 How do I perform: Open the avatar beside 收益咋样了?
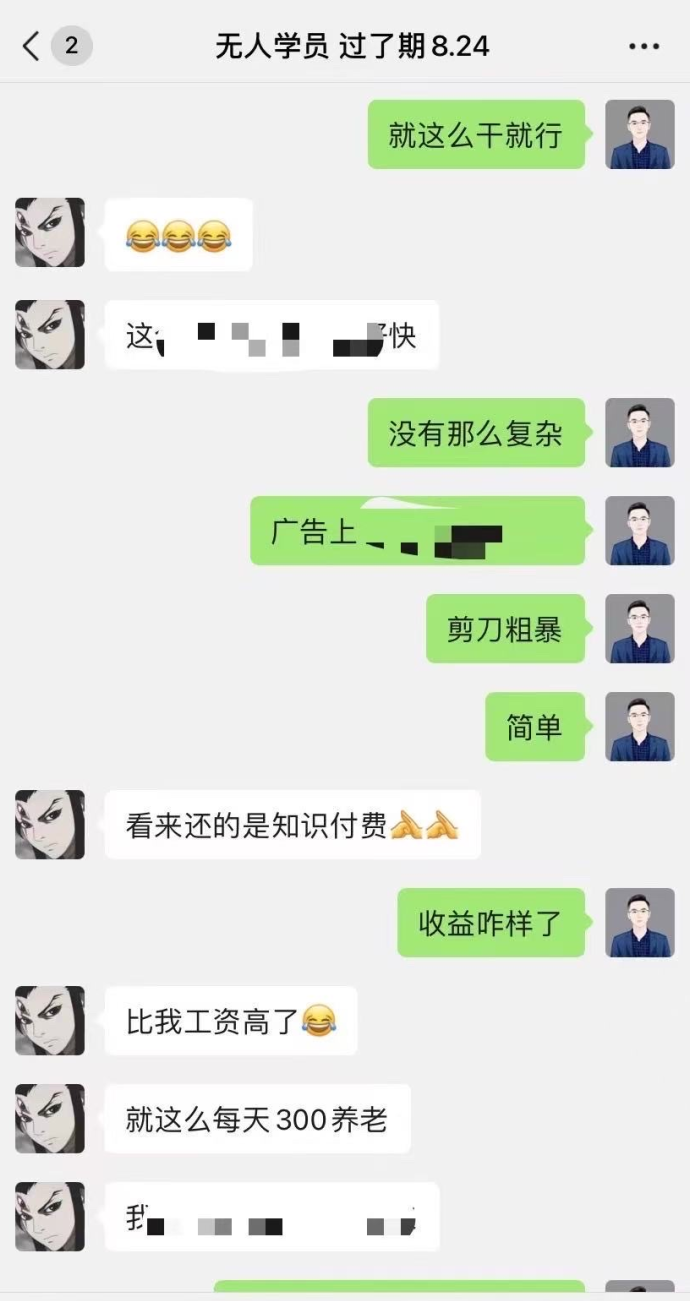pos(640,922)
